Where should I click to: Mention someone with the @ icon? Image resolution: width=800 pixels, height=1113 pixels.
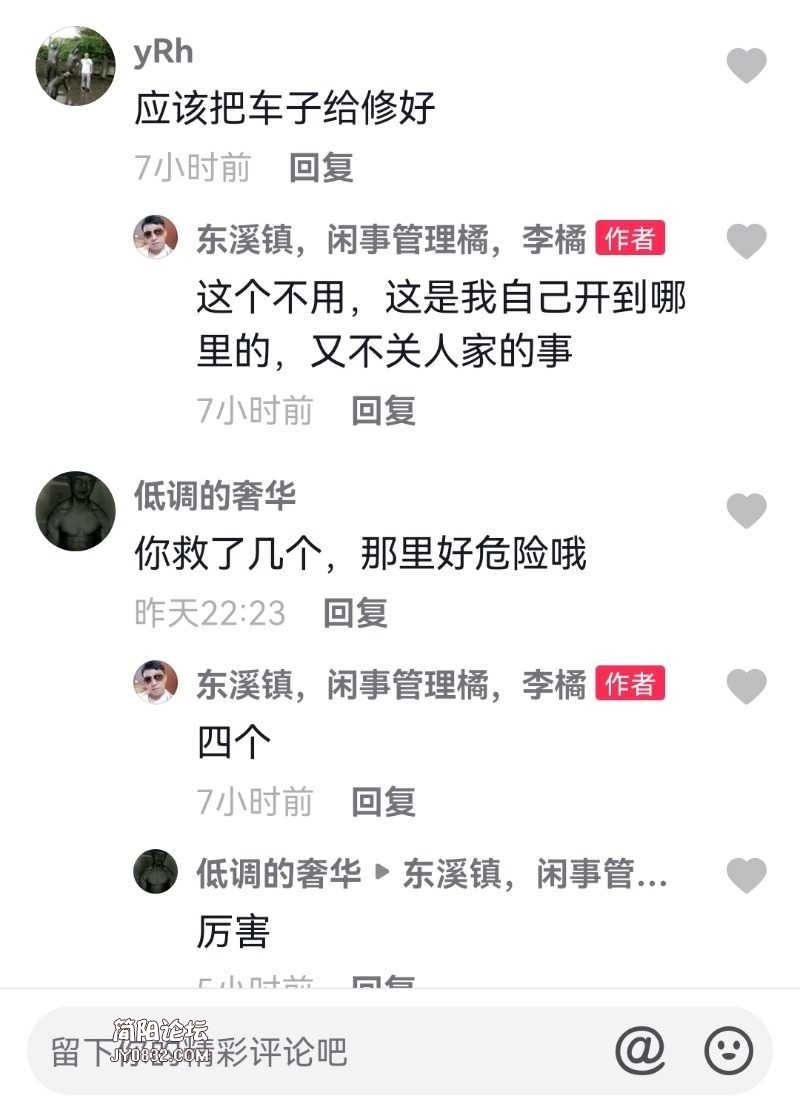click(x=640, y=1050)
